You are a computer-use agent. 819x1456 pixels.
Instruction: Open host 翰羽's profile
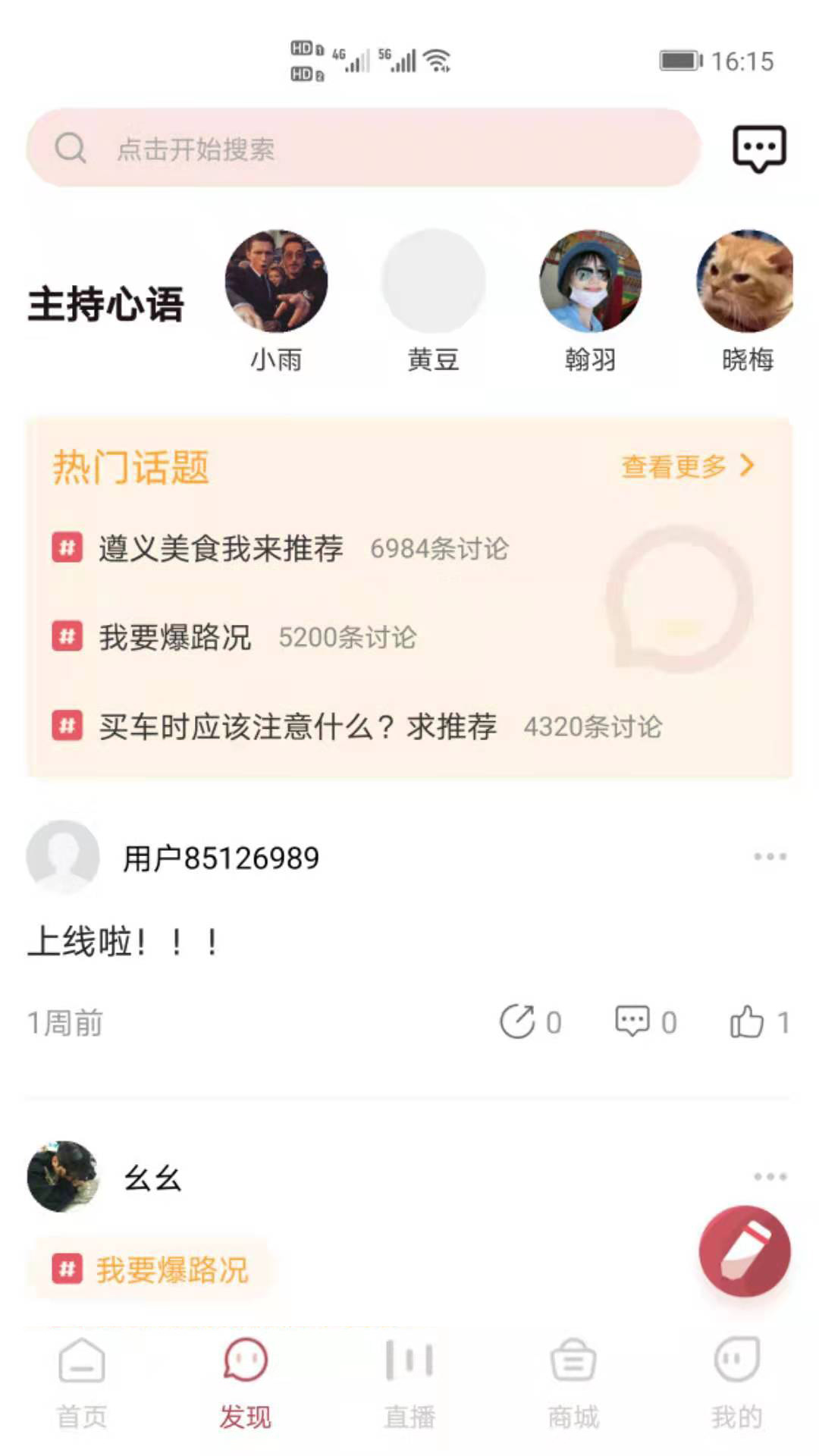590,301
